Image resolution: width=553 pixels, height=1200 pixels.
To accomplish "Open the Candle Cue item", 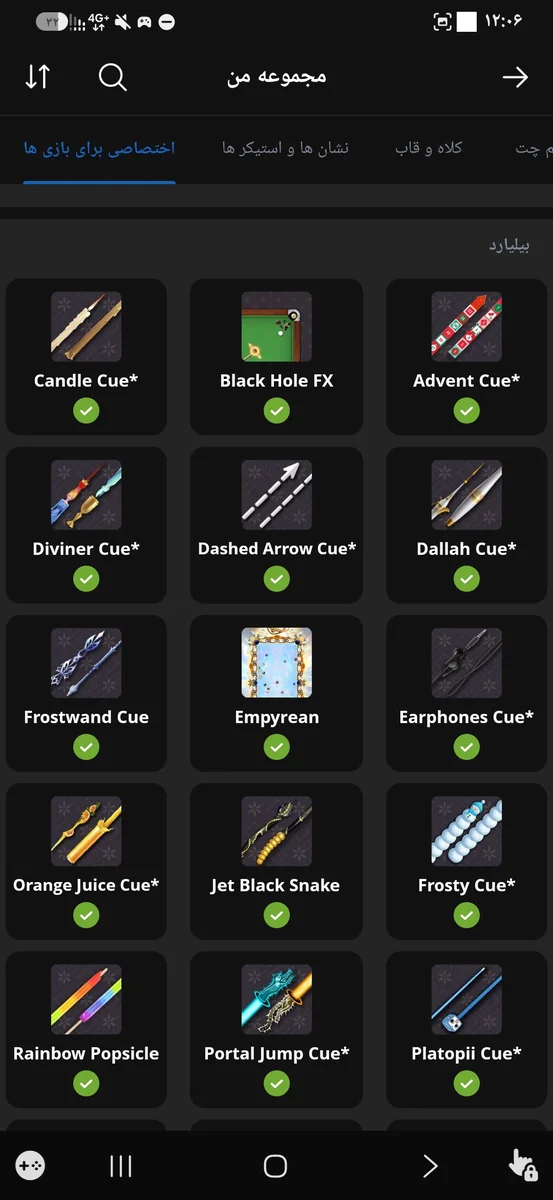I will pos(86,356).
